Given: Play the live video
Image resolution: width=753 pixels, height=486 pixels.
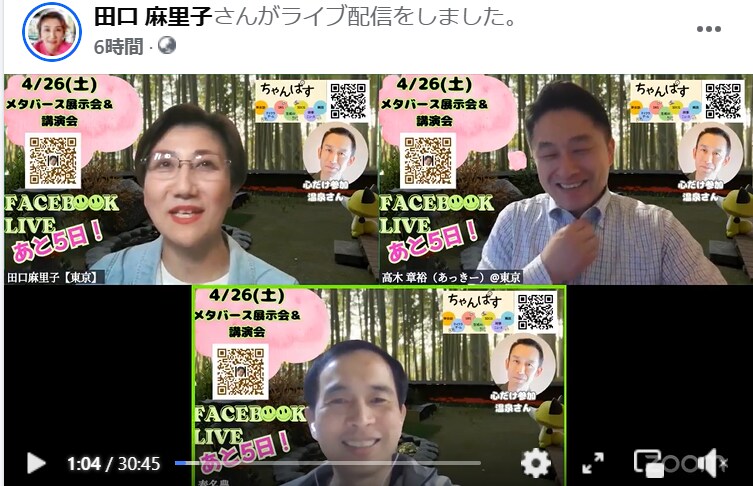Looking at the screenshot, I should click(36, 463).
